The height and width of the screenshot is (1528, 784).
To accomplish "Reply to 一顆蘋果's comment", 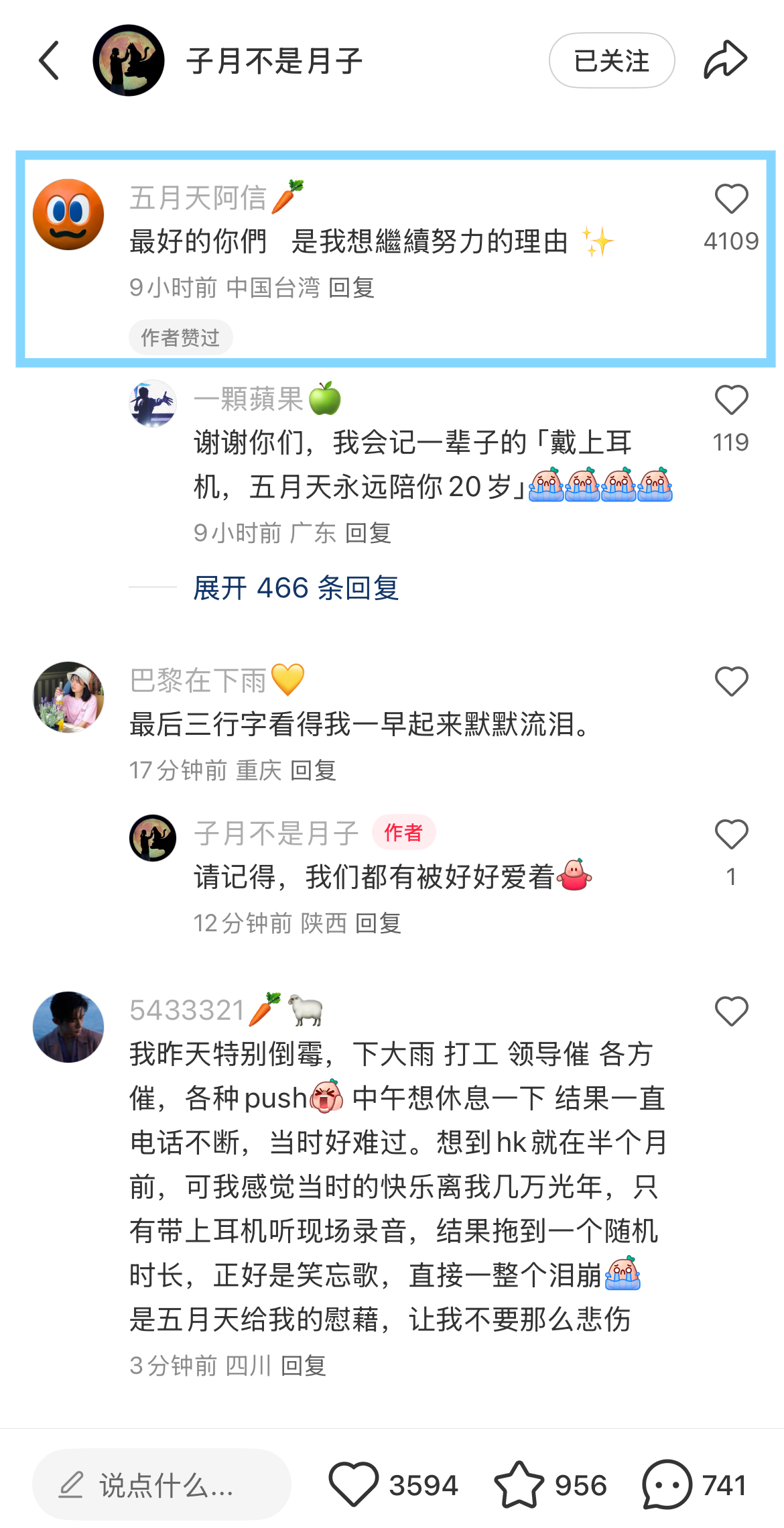I will click(368, 533).
